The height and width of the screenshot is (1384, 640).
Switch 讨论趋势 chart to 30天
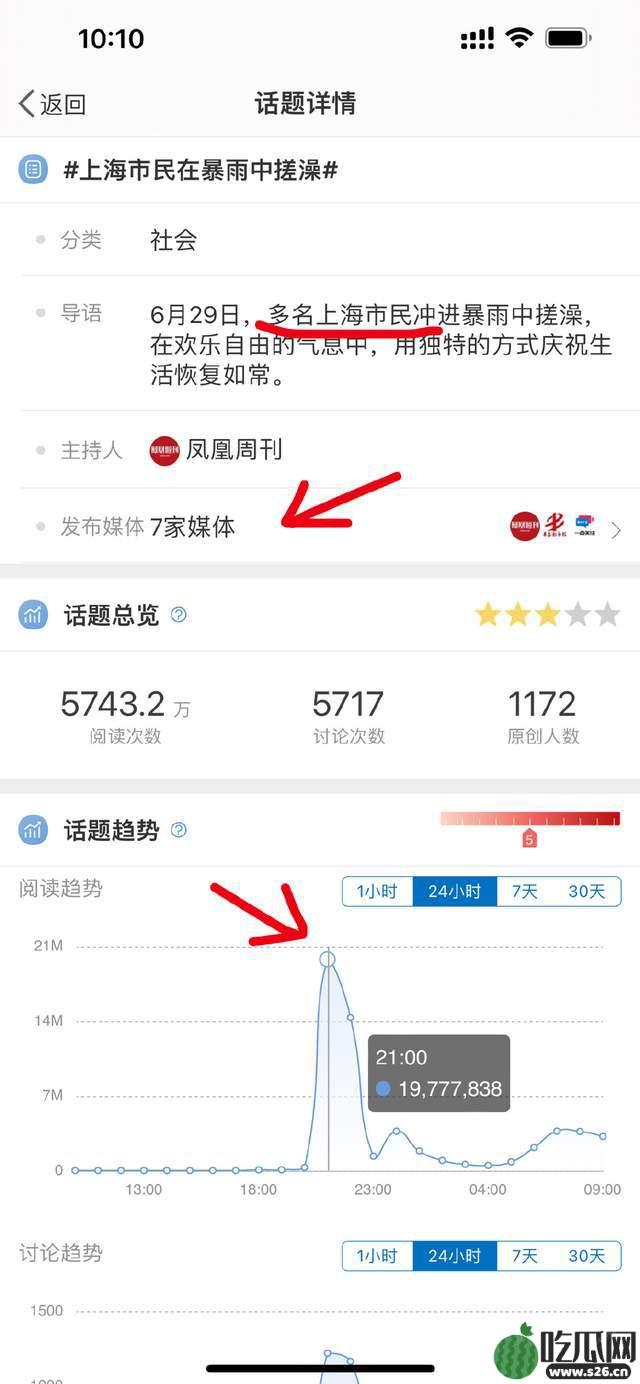click(x=587, y=1256)
